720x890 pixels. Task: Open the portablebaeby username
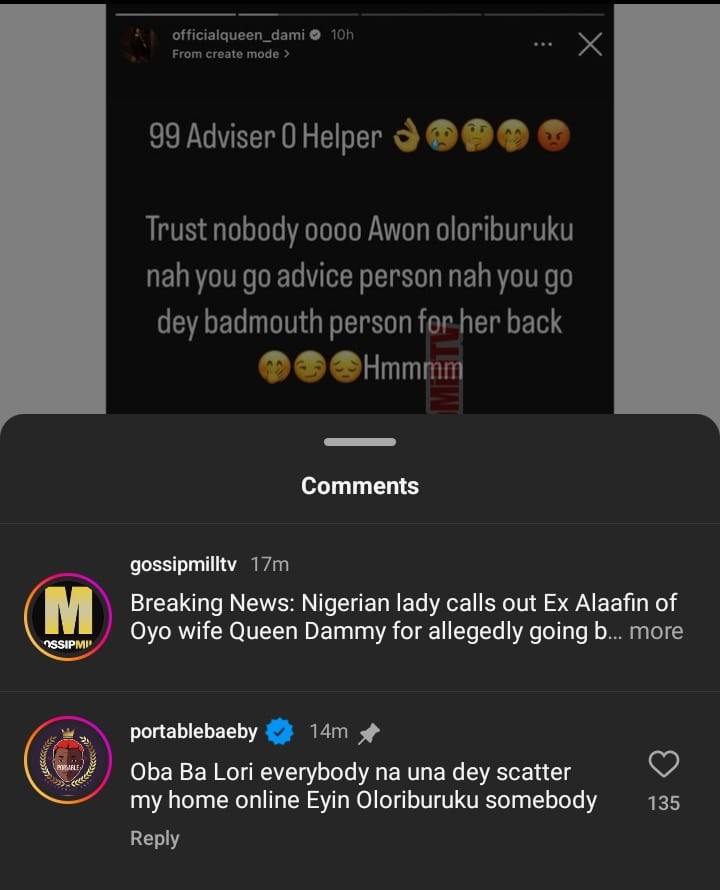[x=194, y=731]
